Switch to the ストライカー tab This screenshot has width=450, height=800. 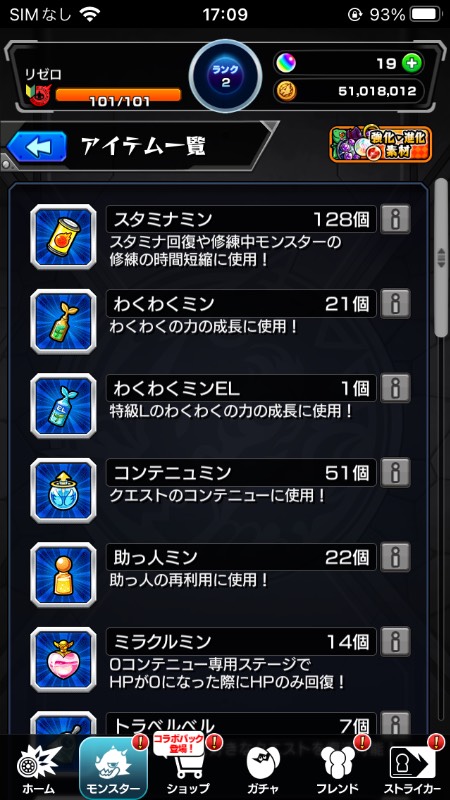coord(412,769)
